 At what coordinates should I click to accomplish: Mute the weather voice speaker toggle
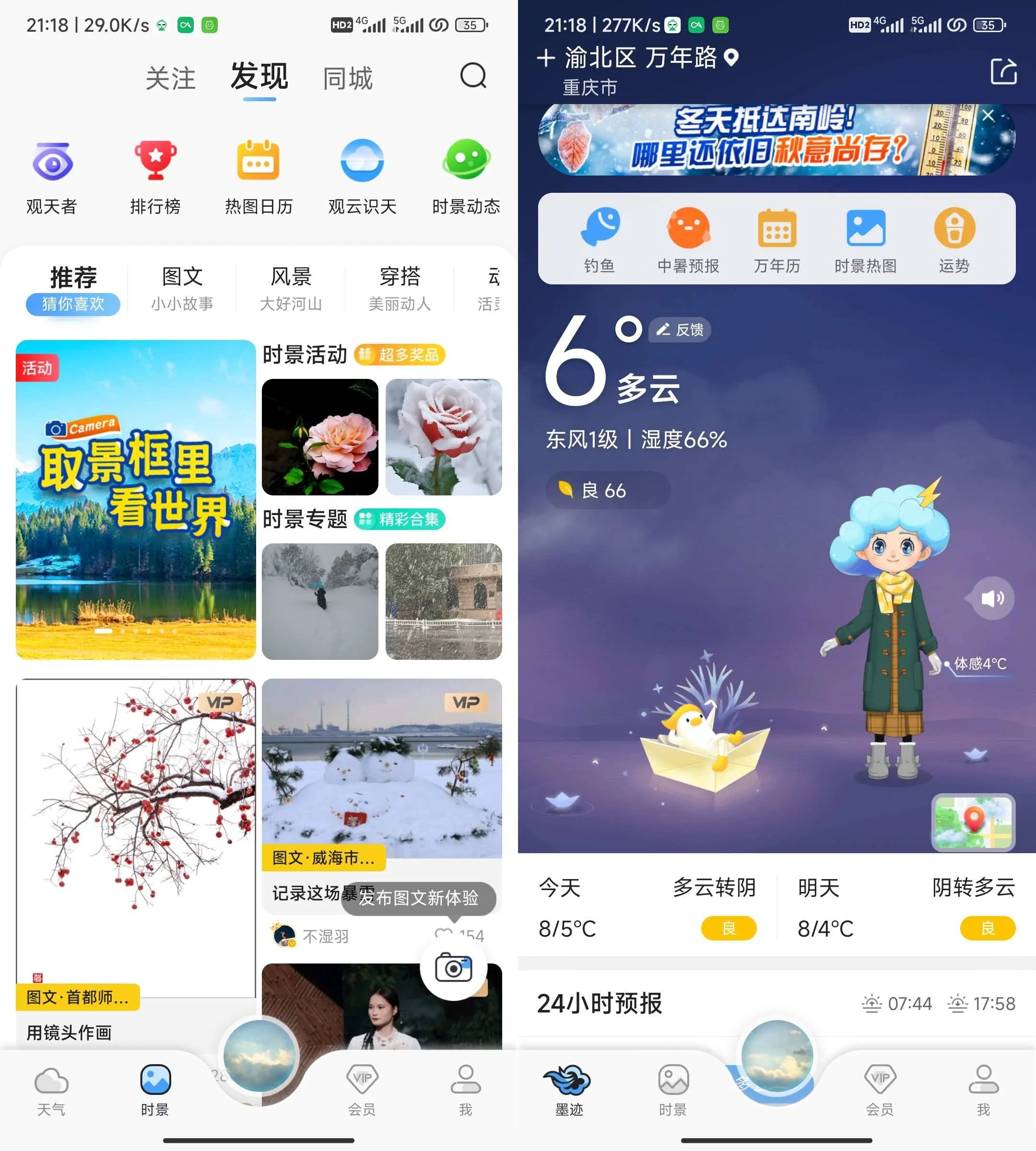991,598
